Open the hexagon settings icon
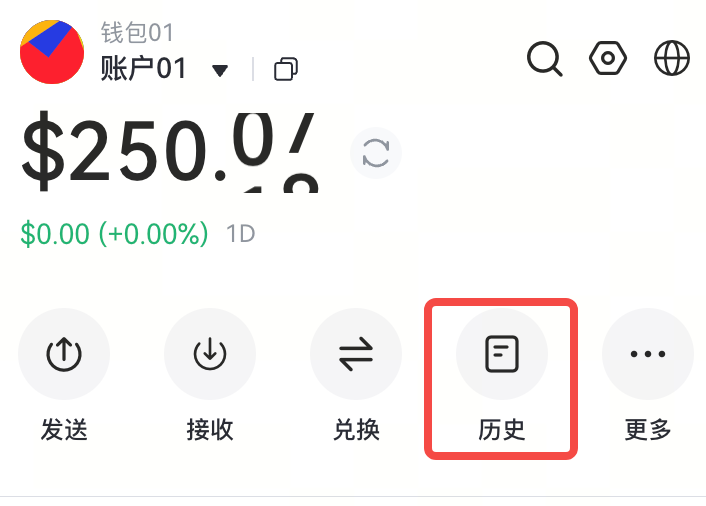 [x=608, y=59]
